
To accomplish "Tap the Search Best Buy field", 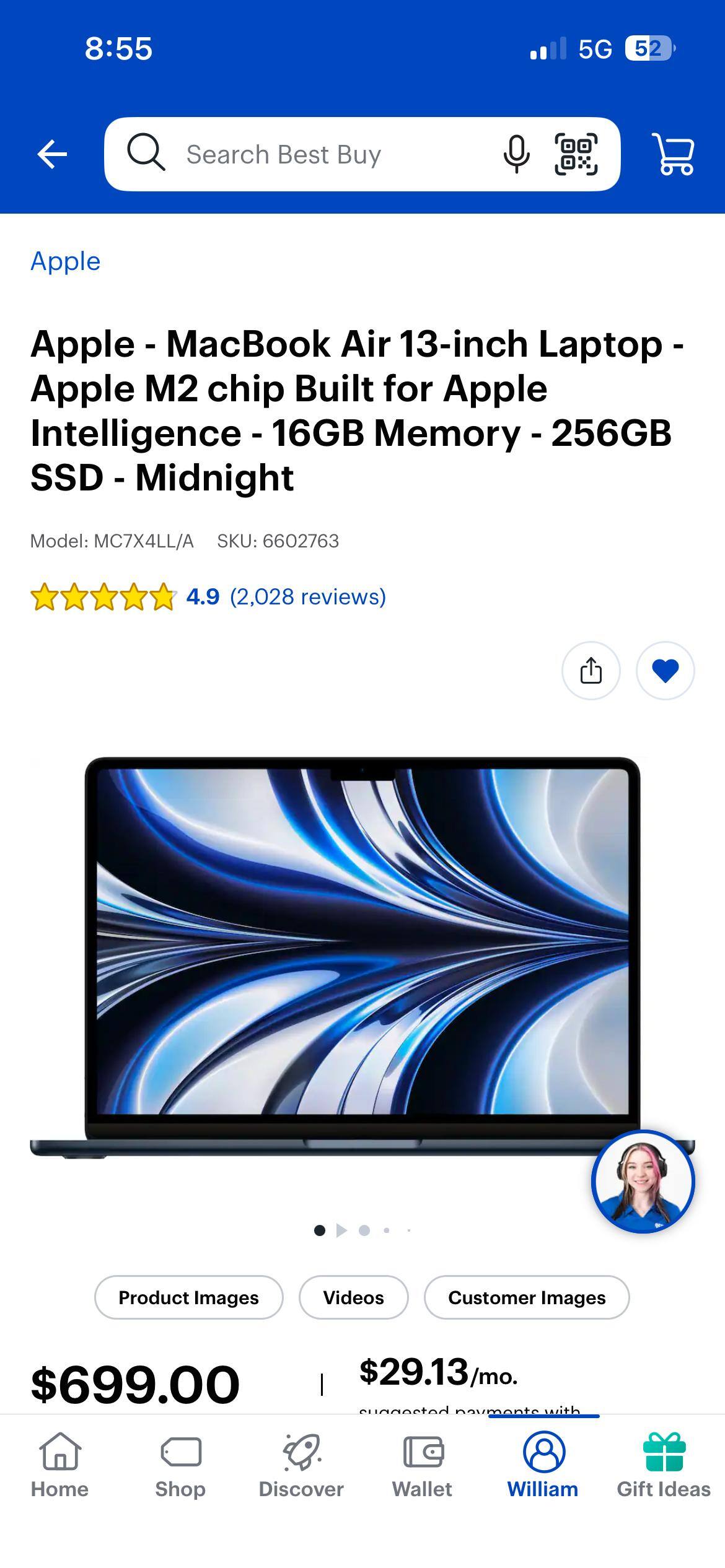I will (310, 154).
